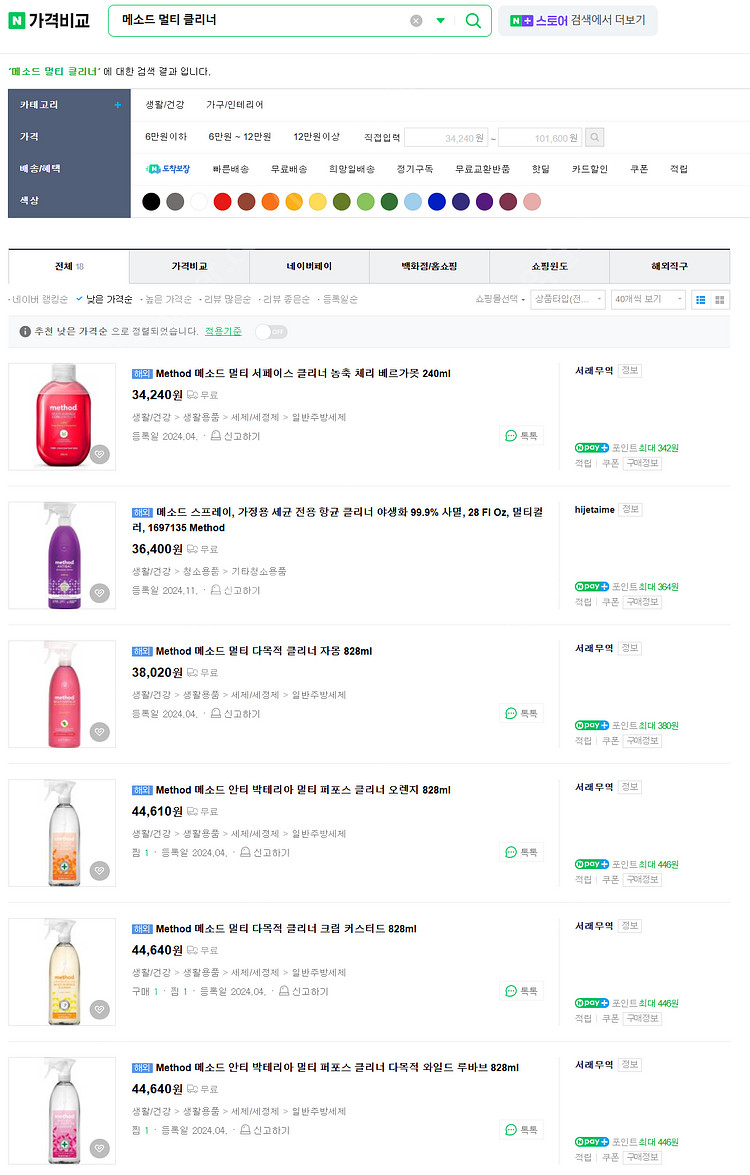Click the Npay icon under 서레무역
Viewport: 750px width, 1175px height.
pos(591,446)
